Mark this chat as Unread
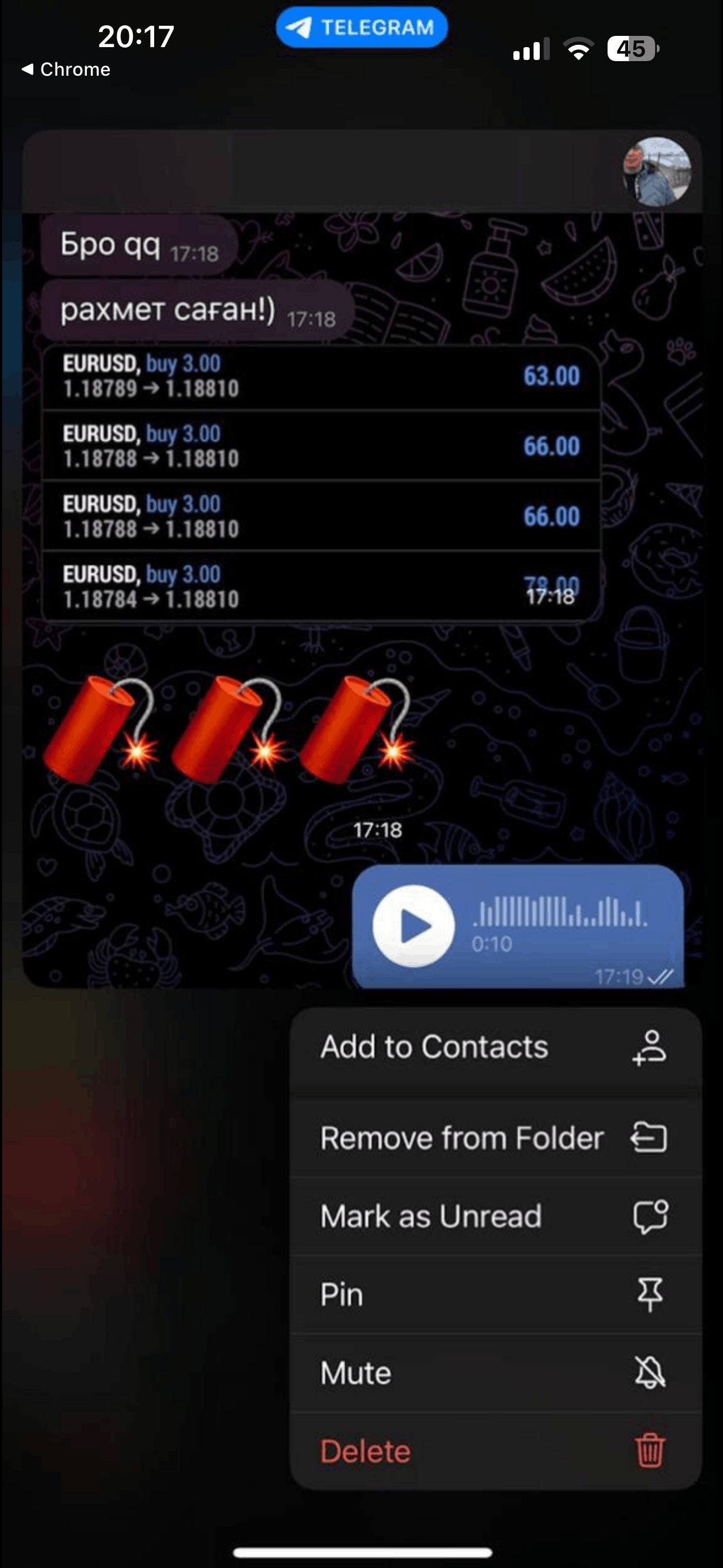Screen dimensions: 723x1568 [494, 1216]
